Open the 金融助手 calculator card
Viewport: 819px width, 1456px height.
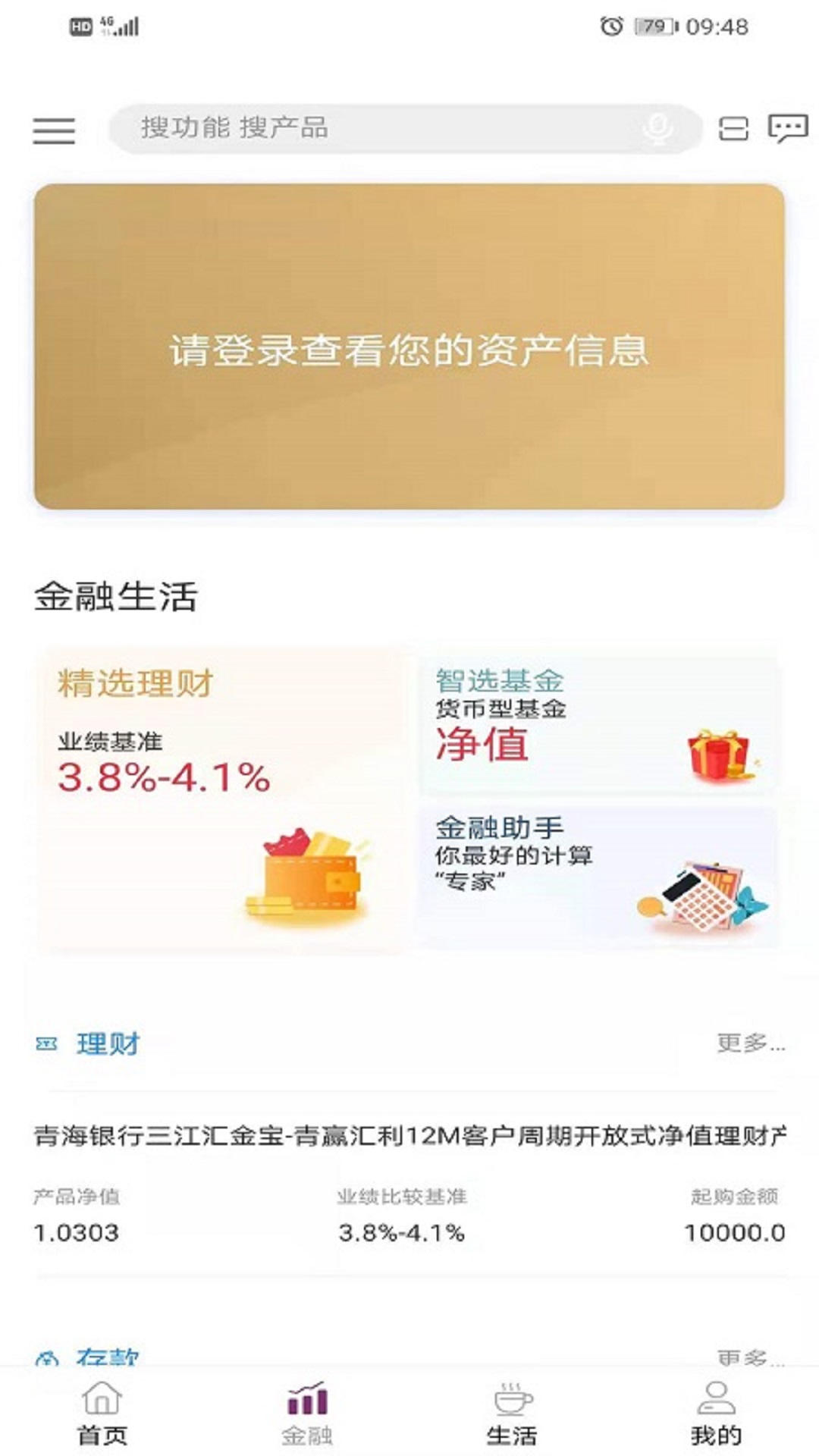click(x=598, y=877)
